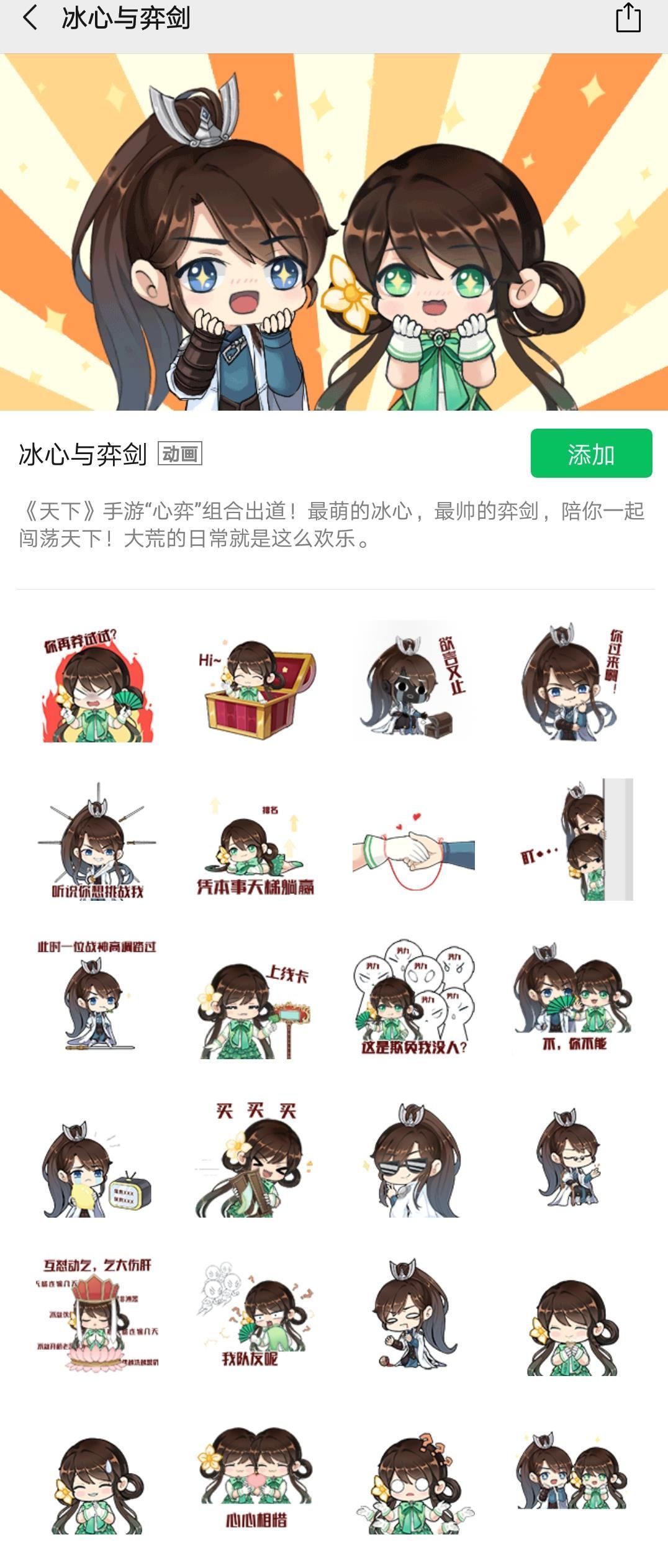Share this sticker pack
This screenshot has height=1568, width=668.
pos(628,17)
